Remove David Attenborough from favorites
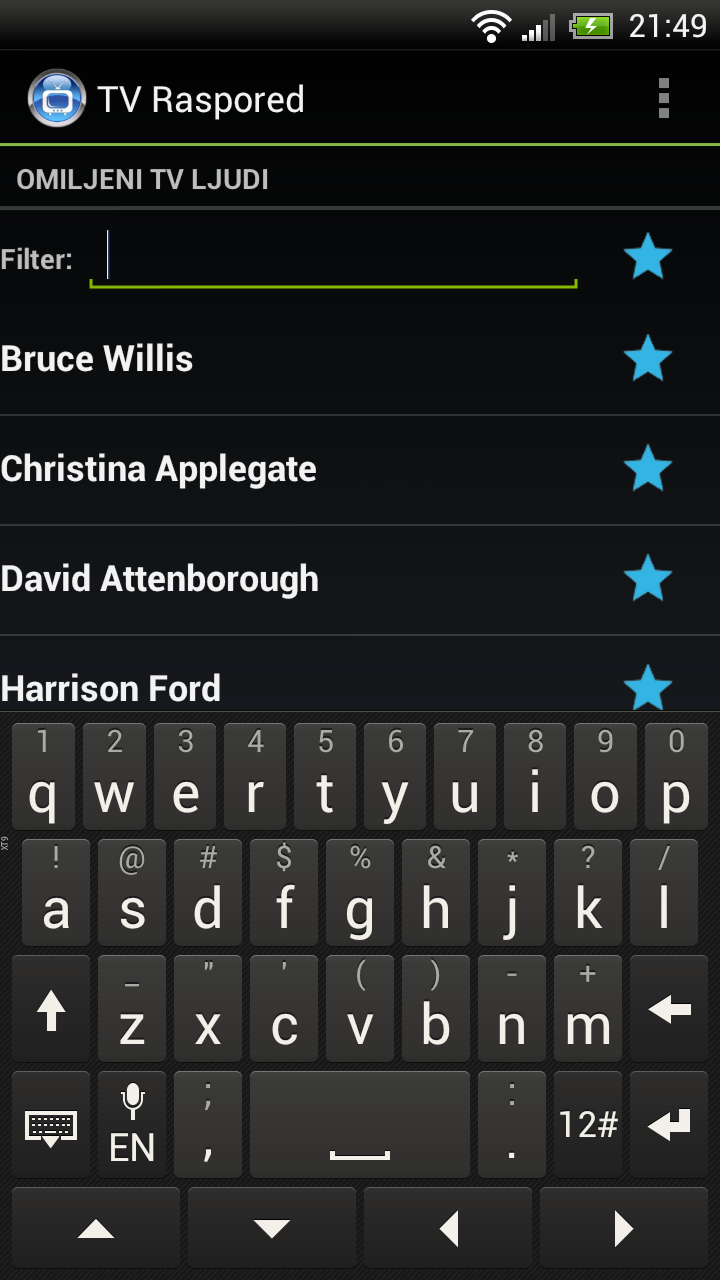This screenshot has height=1280, width=720. [647, 578]
